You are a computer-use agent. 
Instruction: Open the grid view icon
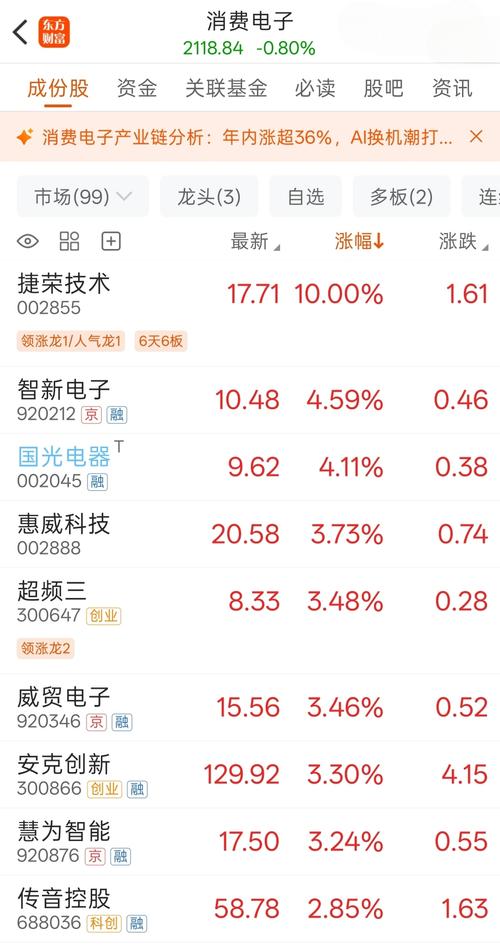[x=69, y=242]
